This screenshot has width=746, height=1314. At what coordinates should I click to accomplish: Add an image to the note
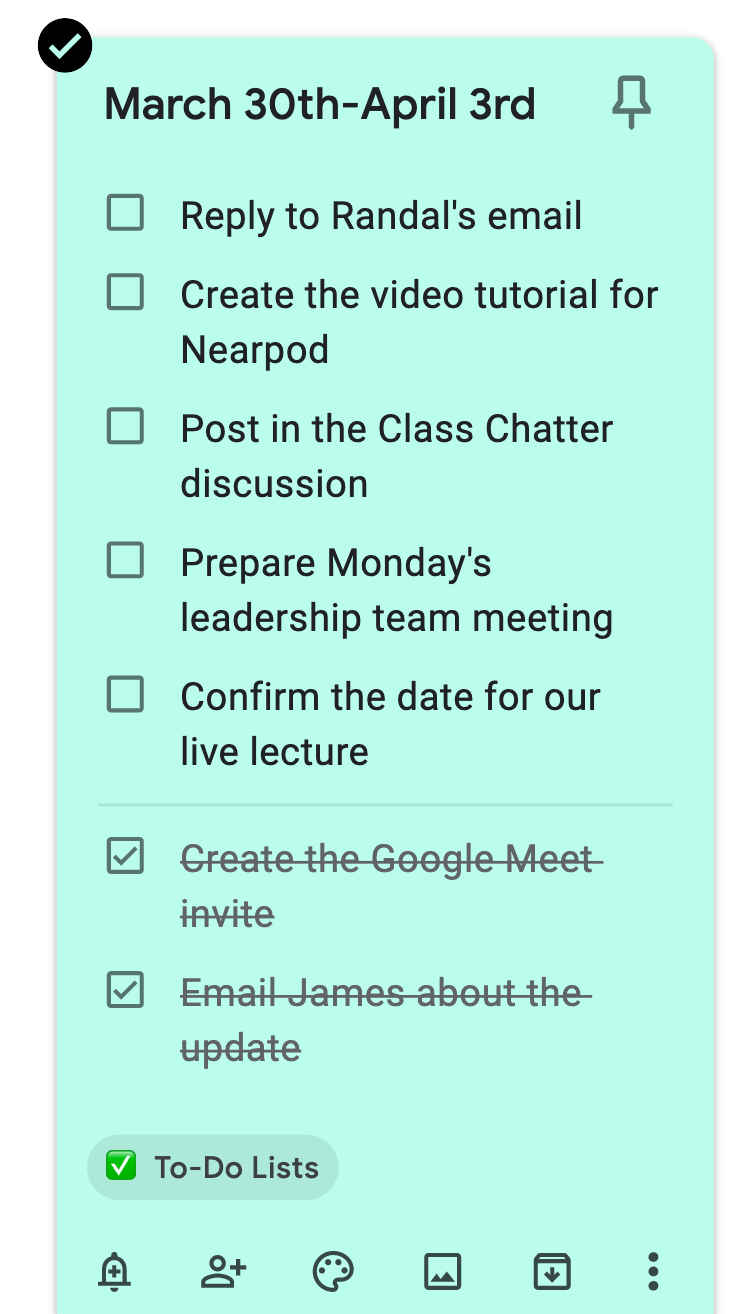tap(442, 1272)
